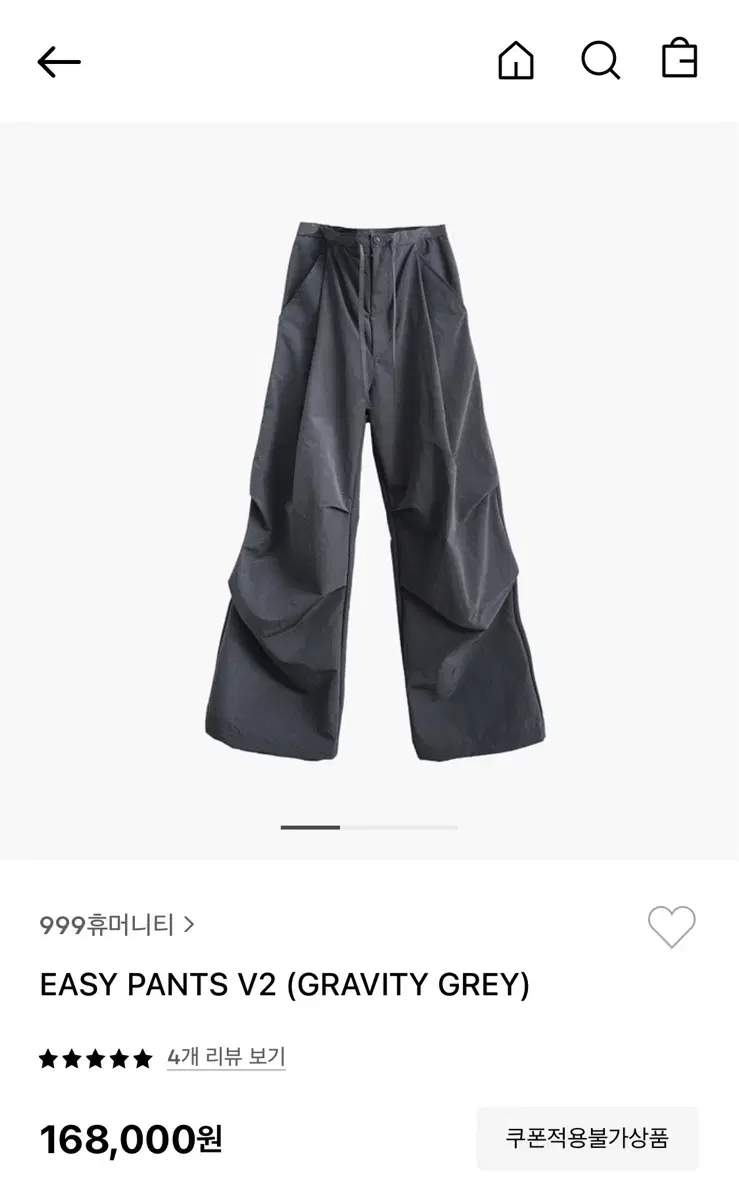This screenshot has height=1200, width=739.
Task: View the 4개 리뷰 보기 link
Action: (226, 1057)
